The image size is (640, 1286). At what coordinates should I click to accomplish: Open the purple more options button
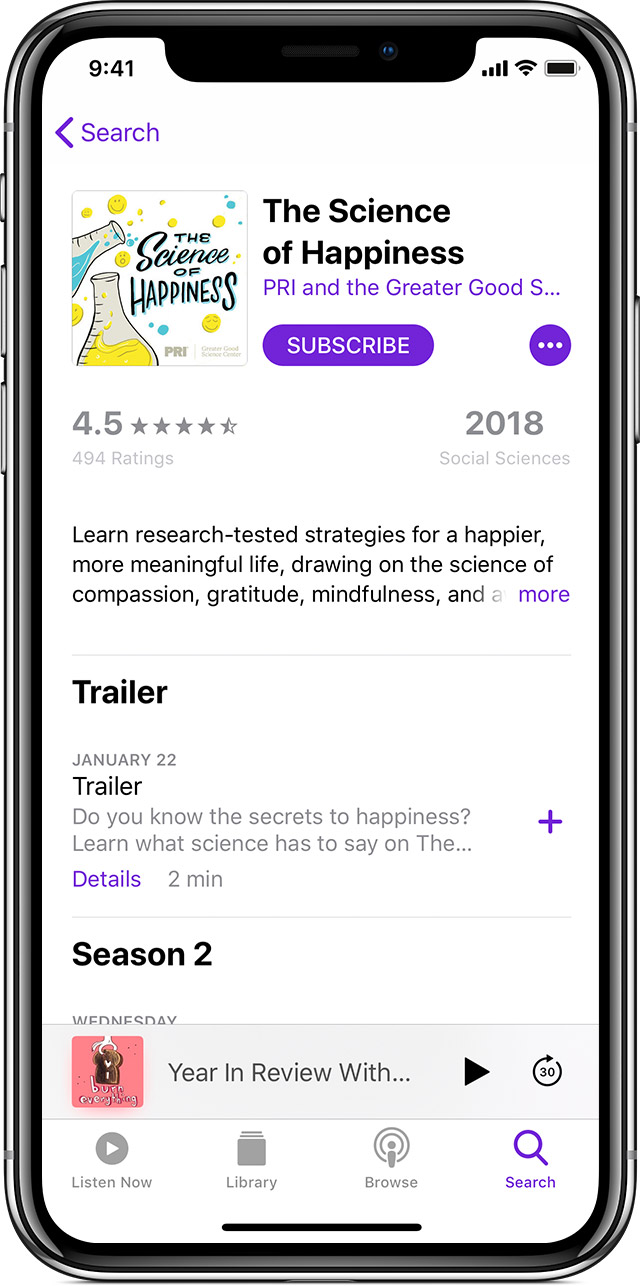pyautogui.click(x=550, y=345)
